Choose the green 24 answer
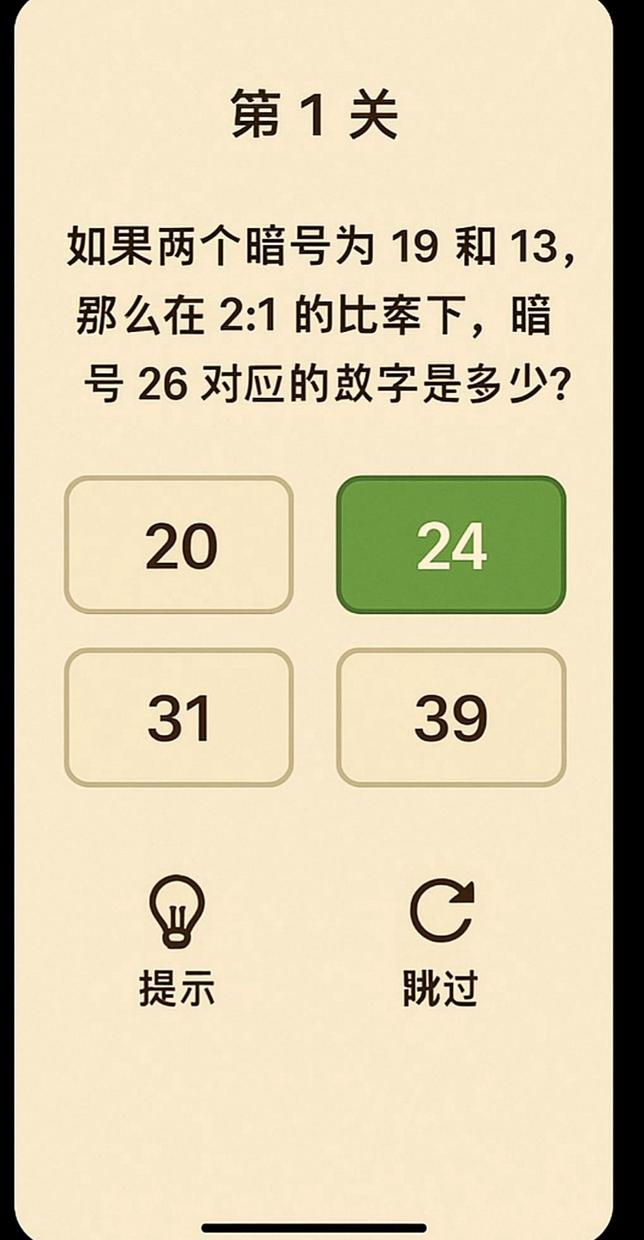644x1240 pixels. tap(451, 545)
